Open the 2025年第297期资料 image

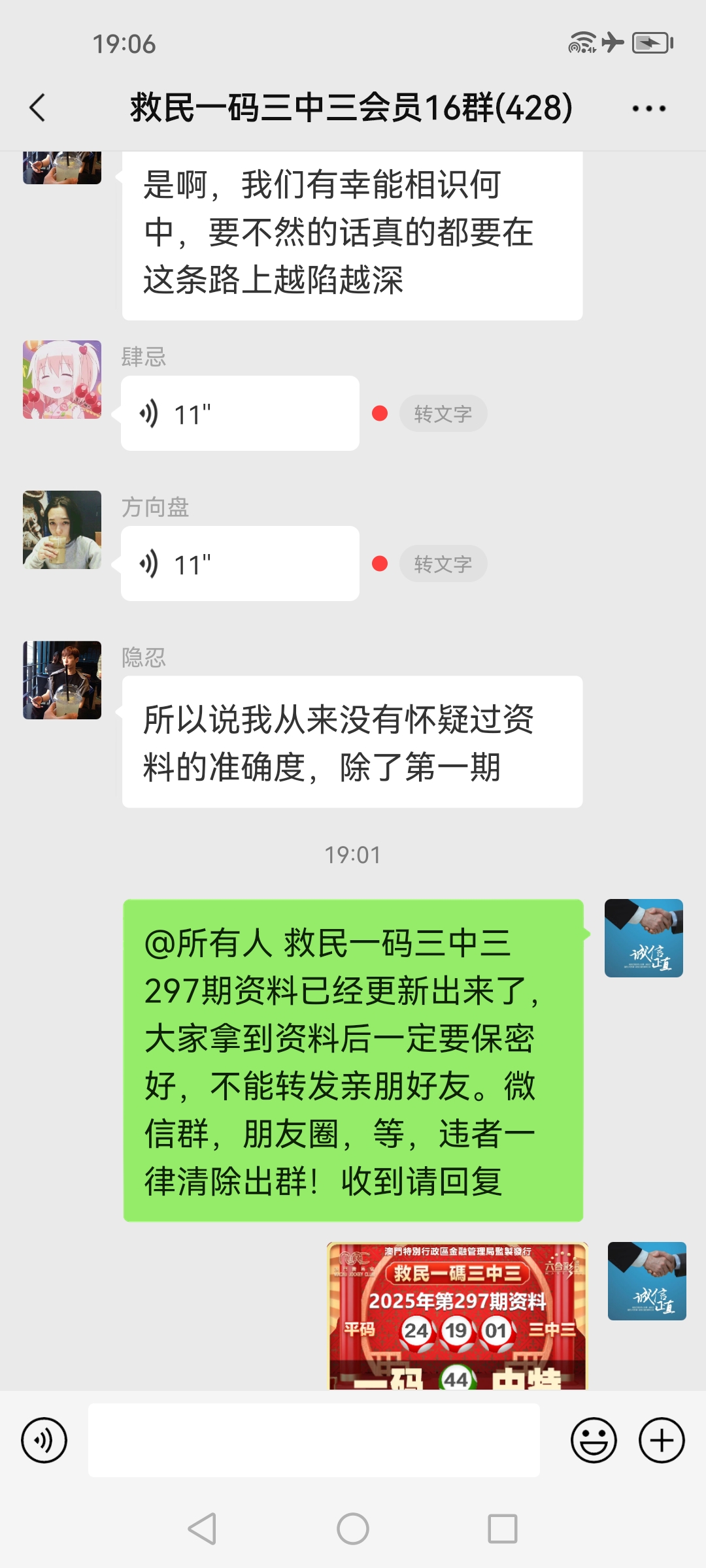click(x=457, y=1316)
